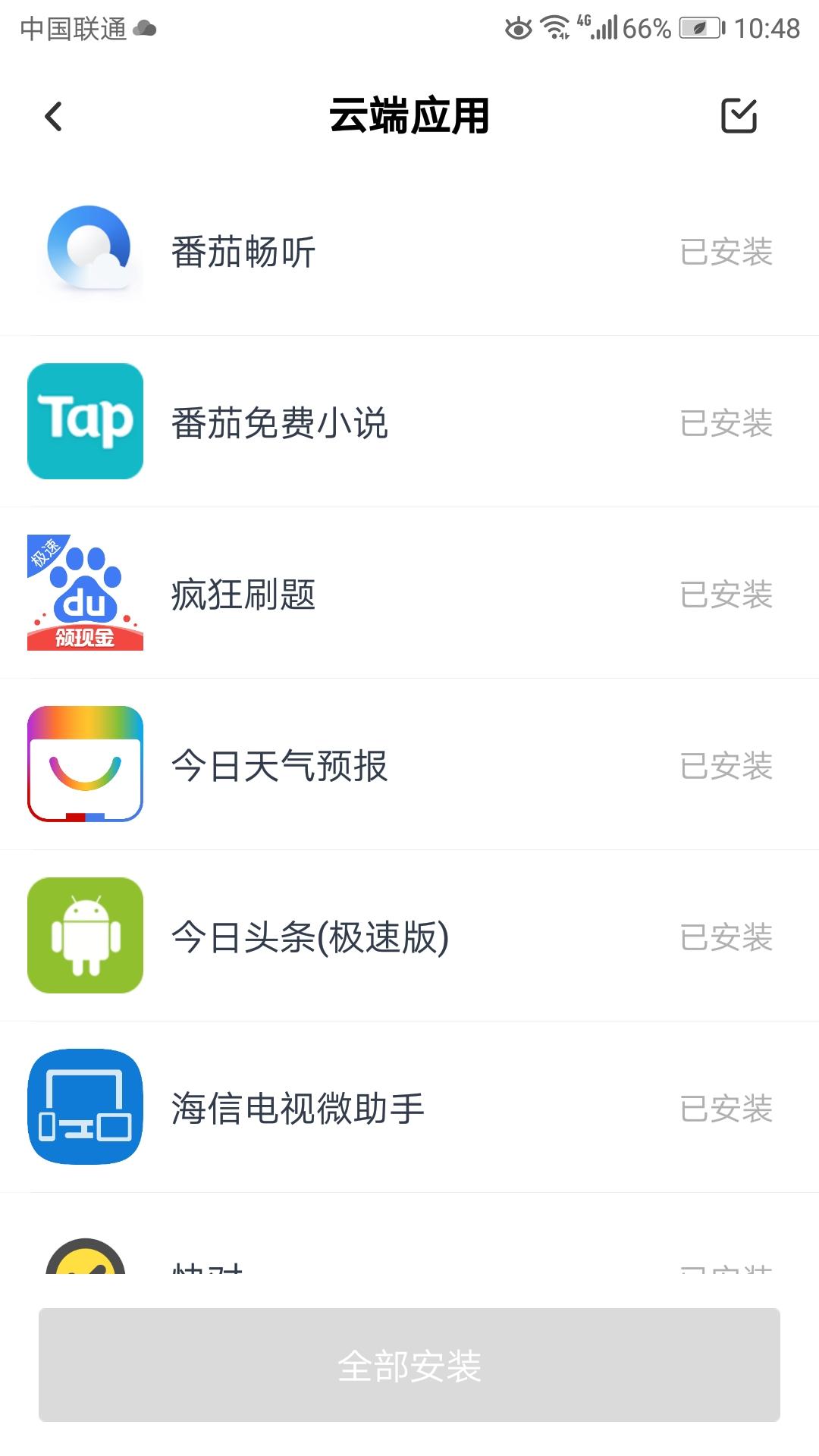Open the rainbow smile 今日天气预报 icon
Image resolution: width=819 pixels, height=1456 pixels.
(x=86, y=766)
